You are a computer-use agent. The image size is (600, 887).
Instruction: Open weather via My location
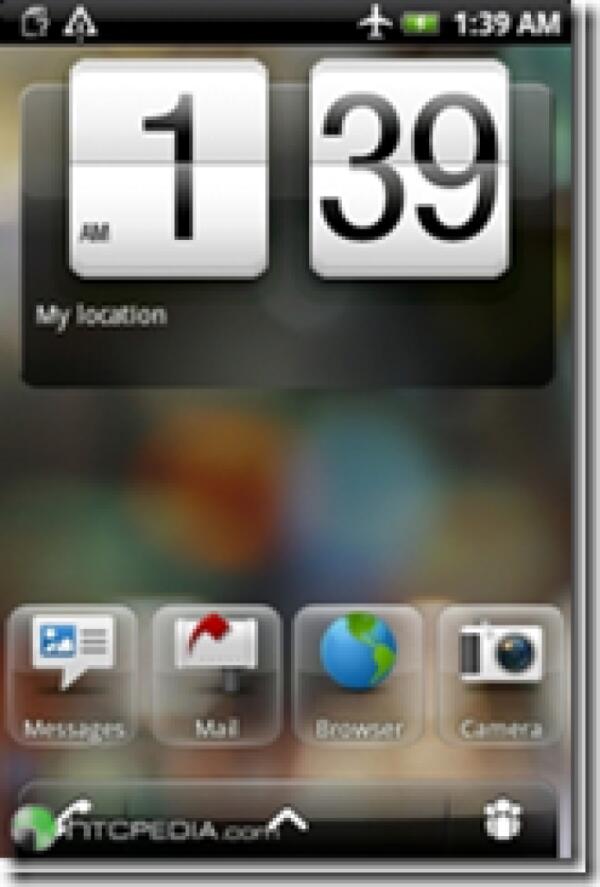tap(101, 315)
